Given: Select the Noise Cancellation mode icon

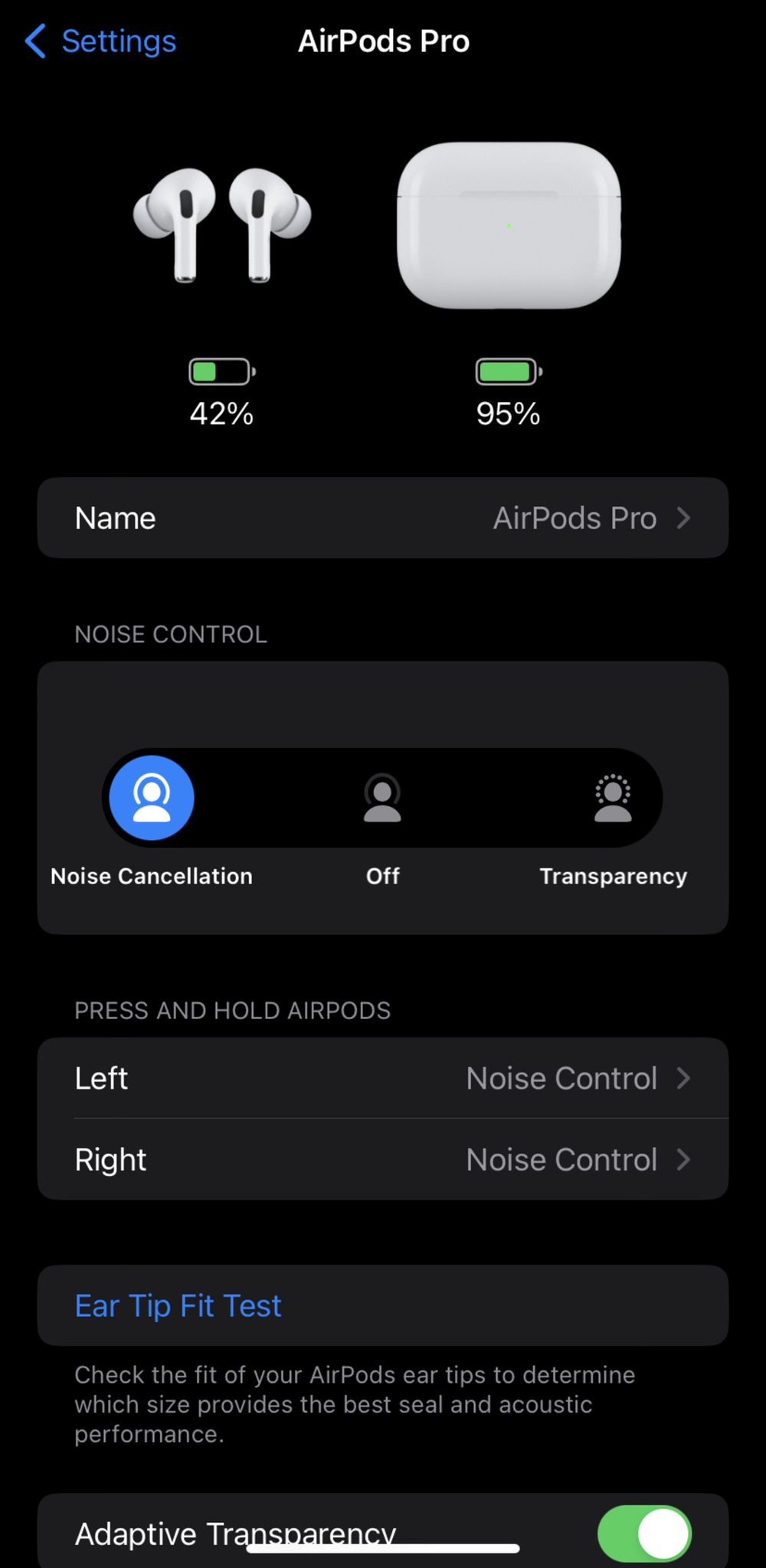Looking at the screenshot, I should coord(151,797).
